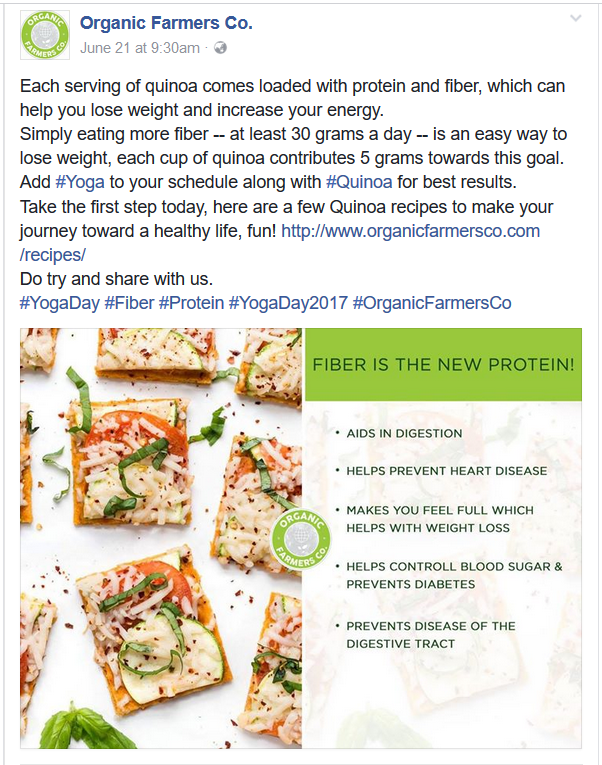
Task: Open the organicfarmersco.com recipes link
Action: (x=411, y=231)
